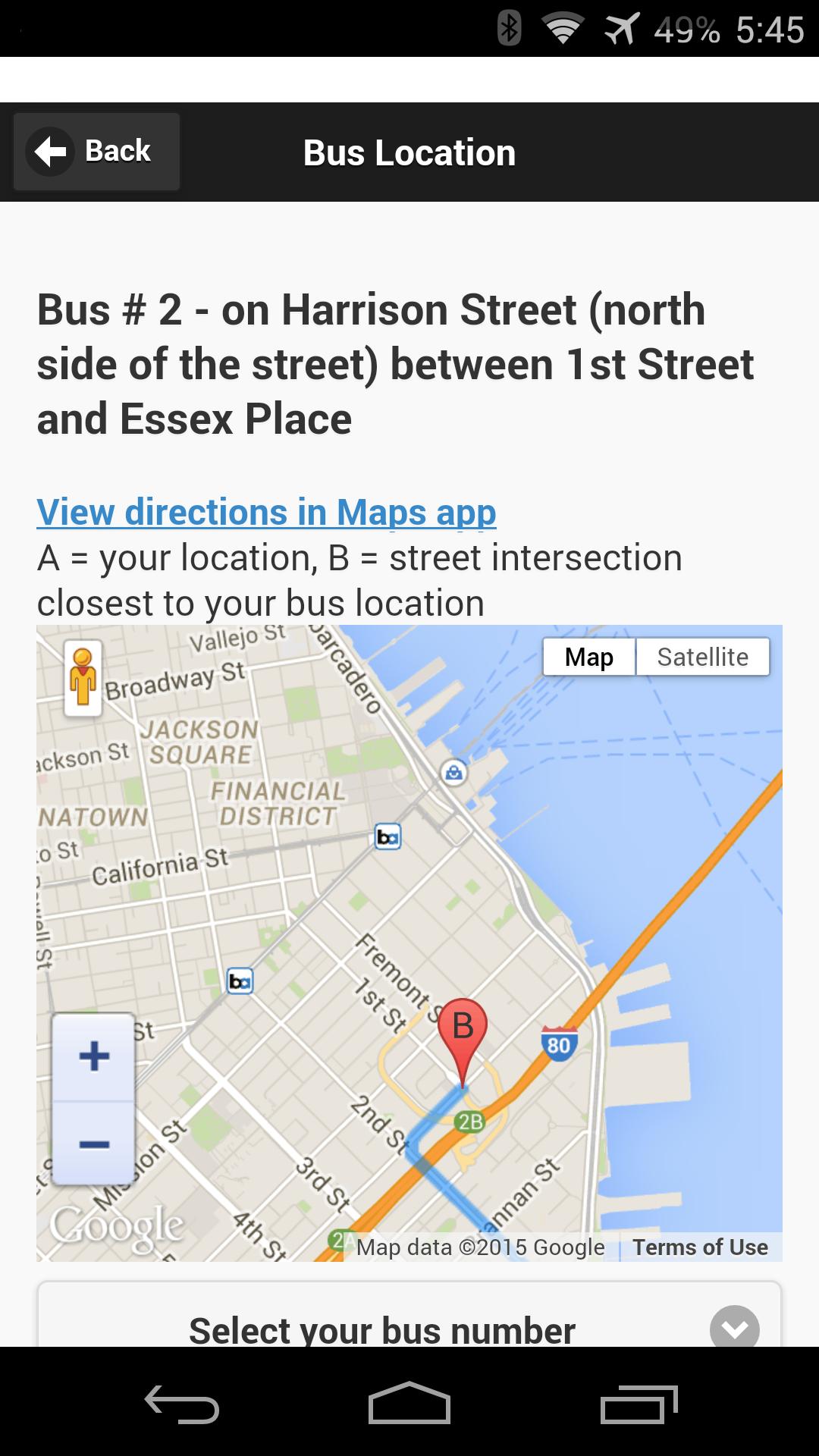This screenshot has width=819, height=1456.
Task: Zoom in on the map
Action: point(94,1056)
